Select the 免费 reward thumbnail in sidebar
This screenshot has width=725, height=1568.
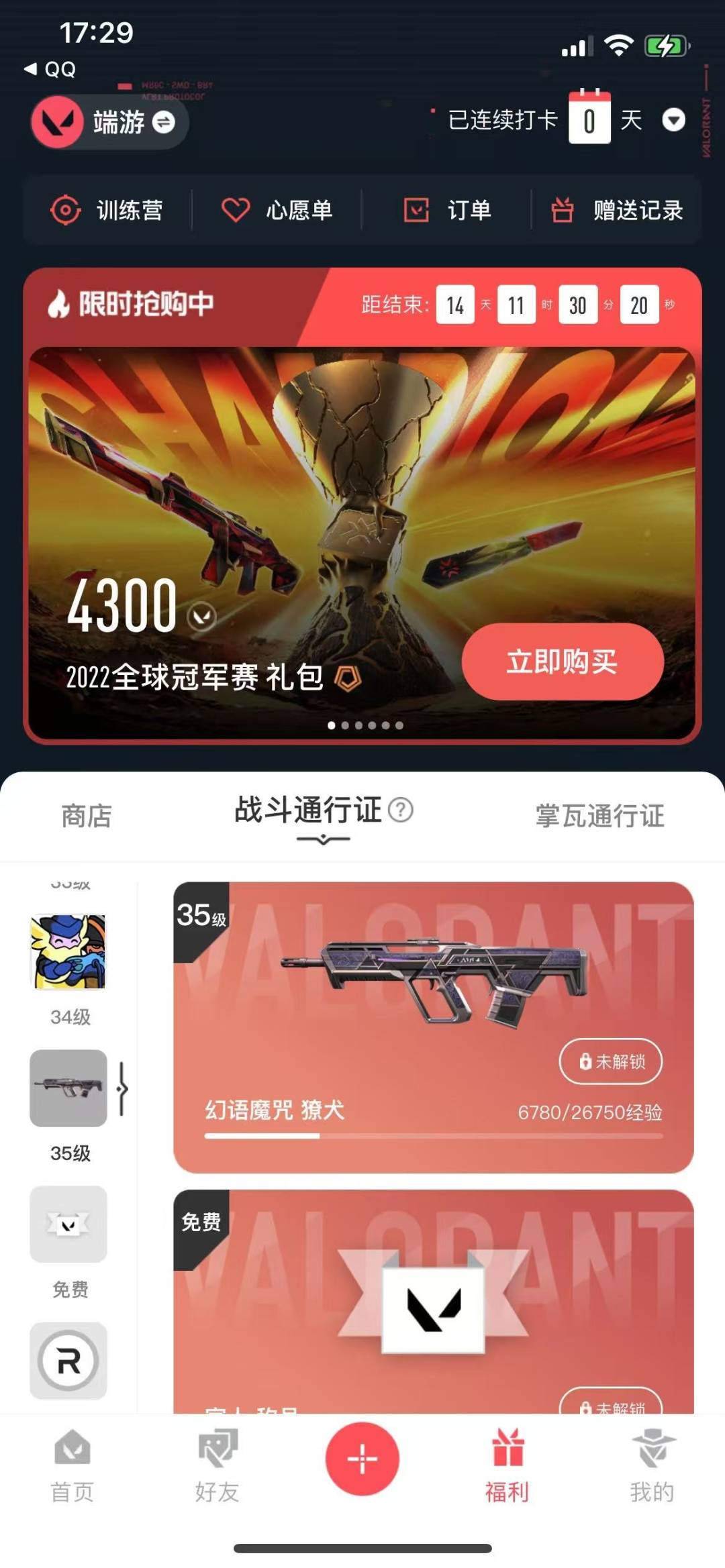click(68, 1224)
